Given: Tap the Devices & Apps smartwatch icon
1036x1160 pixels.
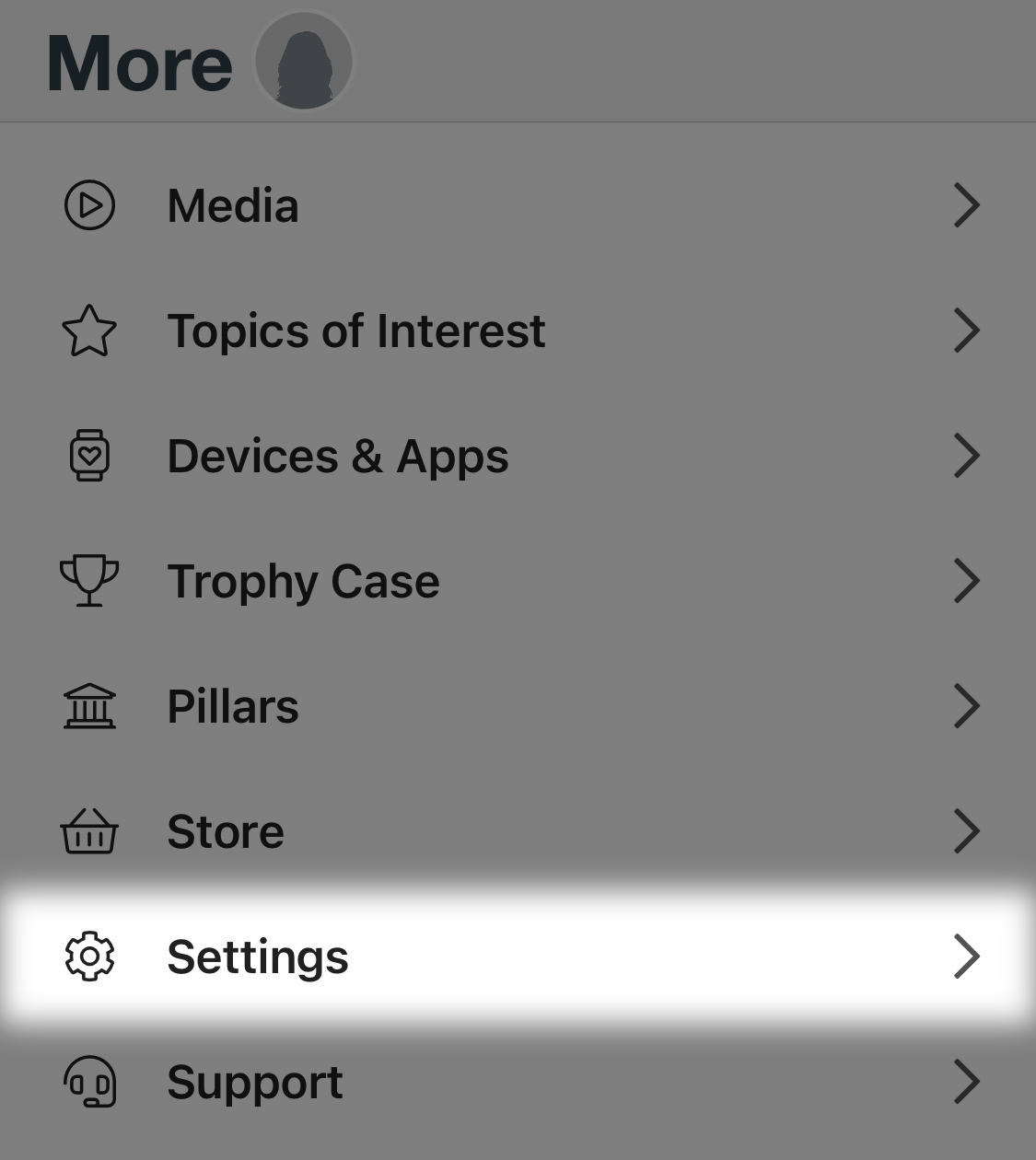Looking at the screenshot, I should 89,456.
